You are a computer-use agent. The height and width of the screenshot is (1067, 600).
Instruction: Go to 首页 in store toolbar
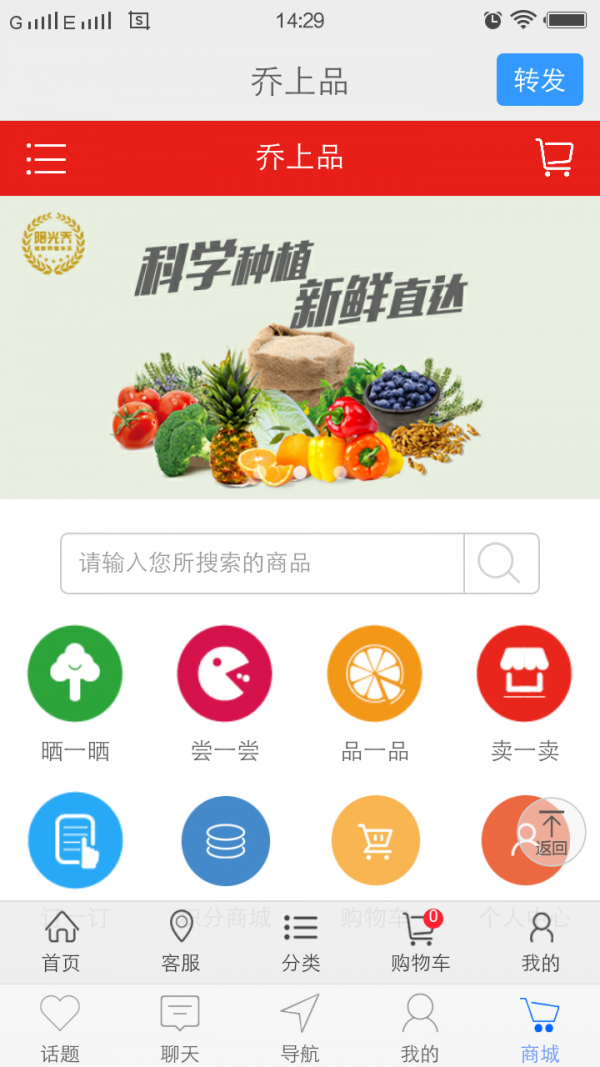pos(61,942)
